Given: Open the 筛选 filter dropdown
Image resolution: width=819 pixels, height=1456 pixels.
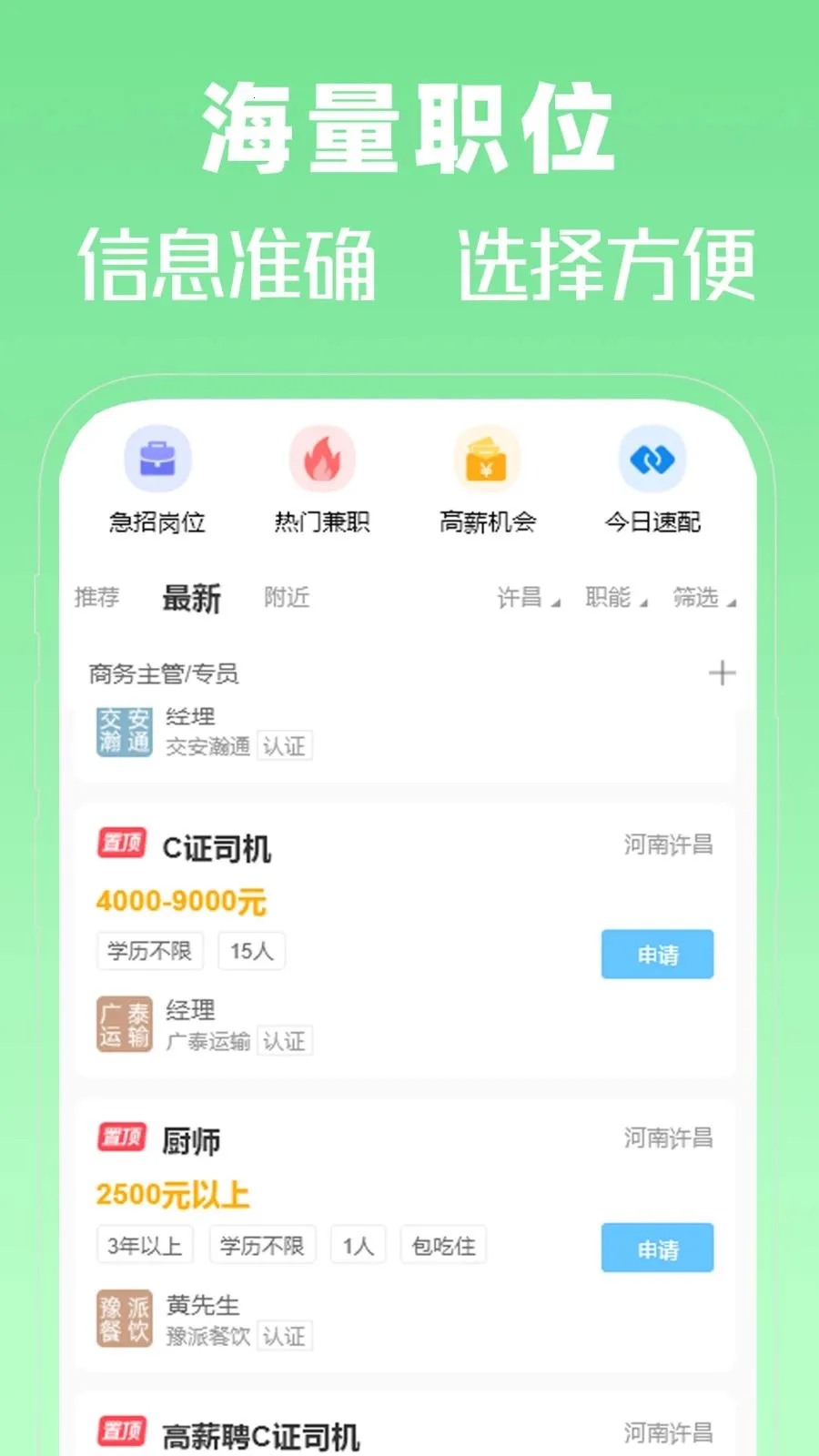Looking at the screenshot, I should (701, 598).
